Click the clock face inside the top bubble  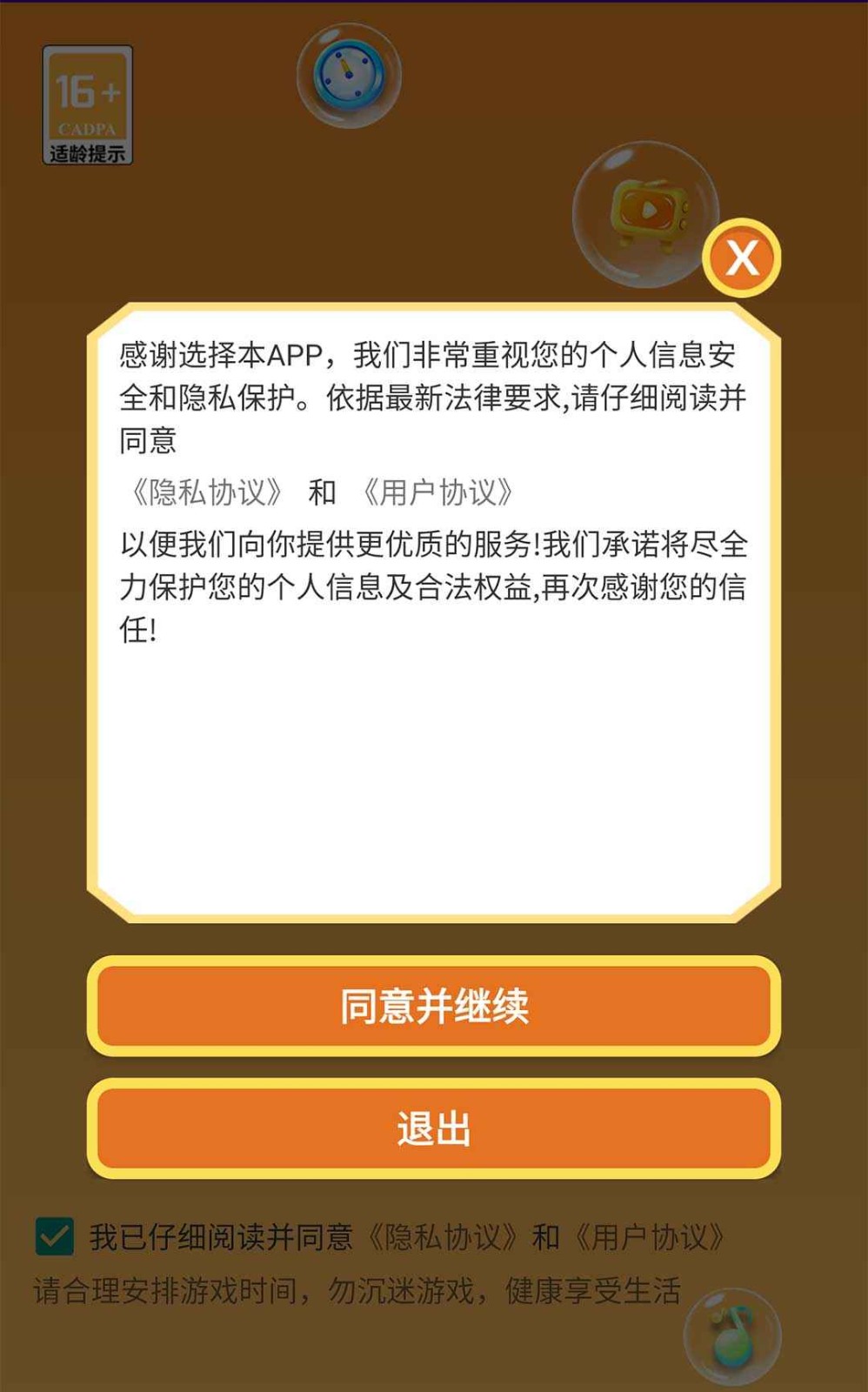click(350, 77)
